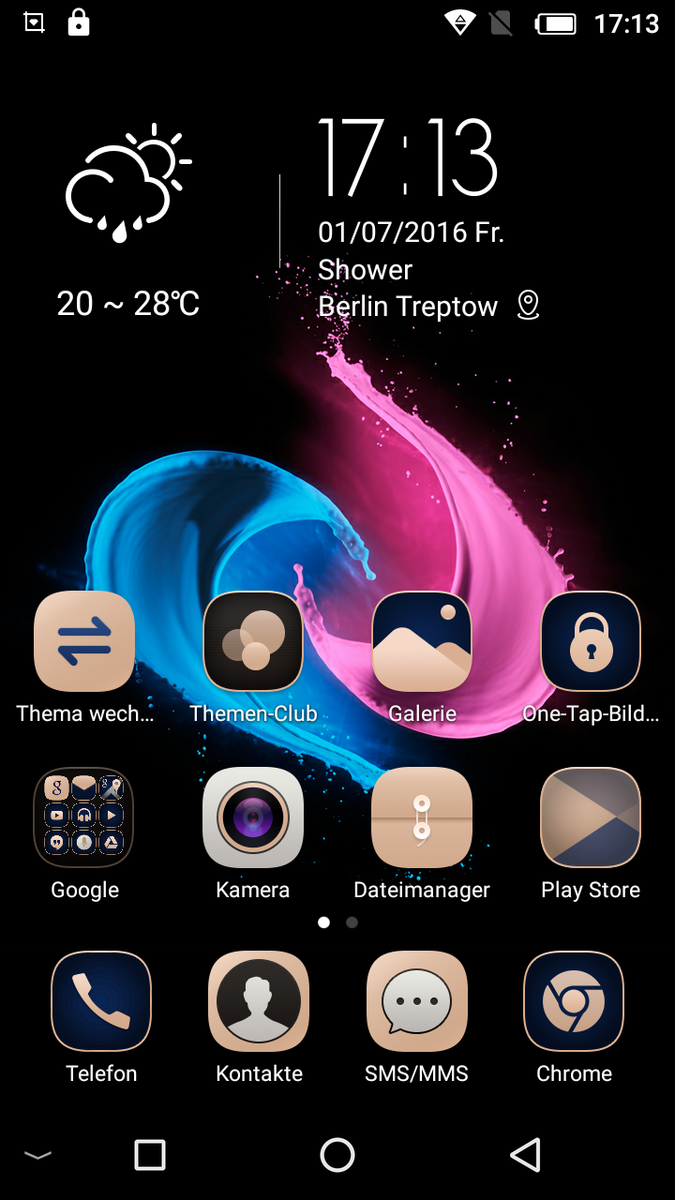
Task: Open the Thema wechseln app
Action: coord(84,641)
